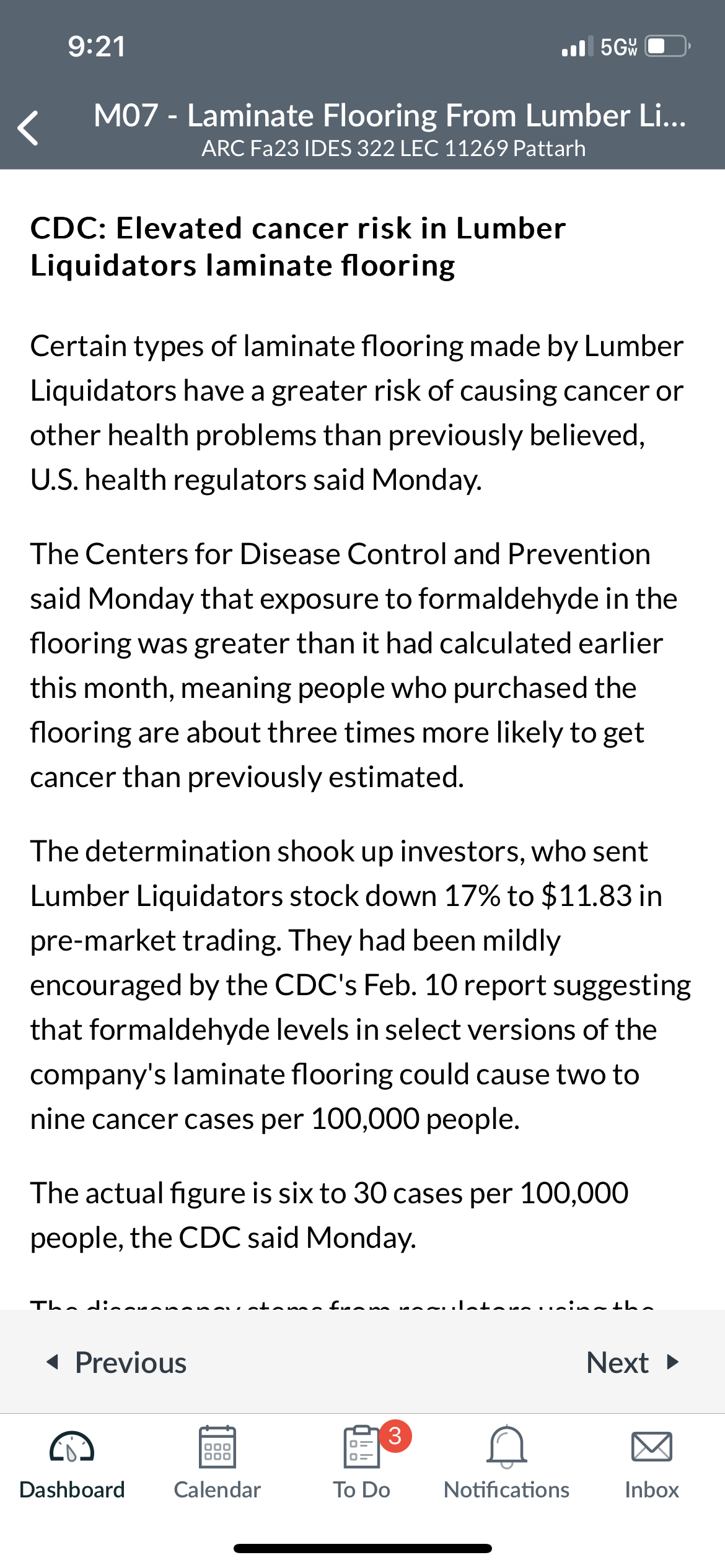Go to the Previous module item
The width and height of the screenshot is (725, 1568).
(116, 1362)
